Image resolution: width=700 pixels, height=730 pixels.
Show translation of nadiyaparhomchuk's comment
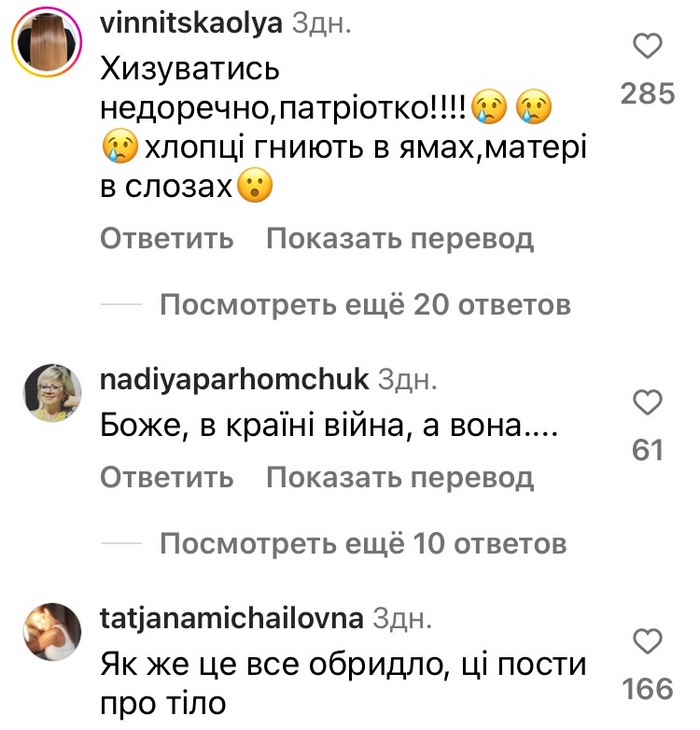(x=400, y=478)
